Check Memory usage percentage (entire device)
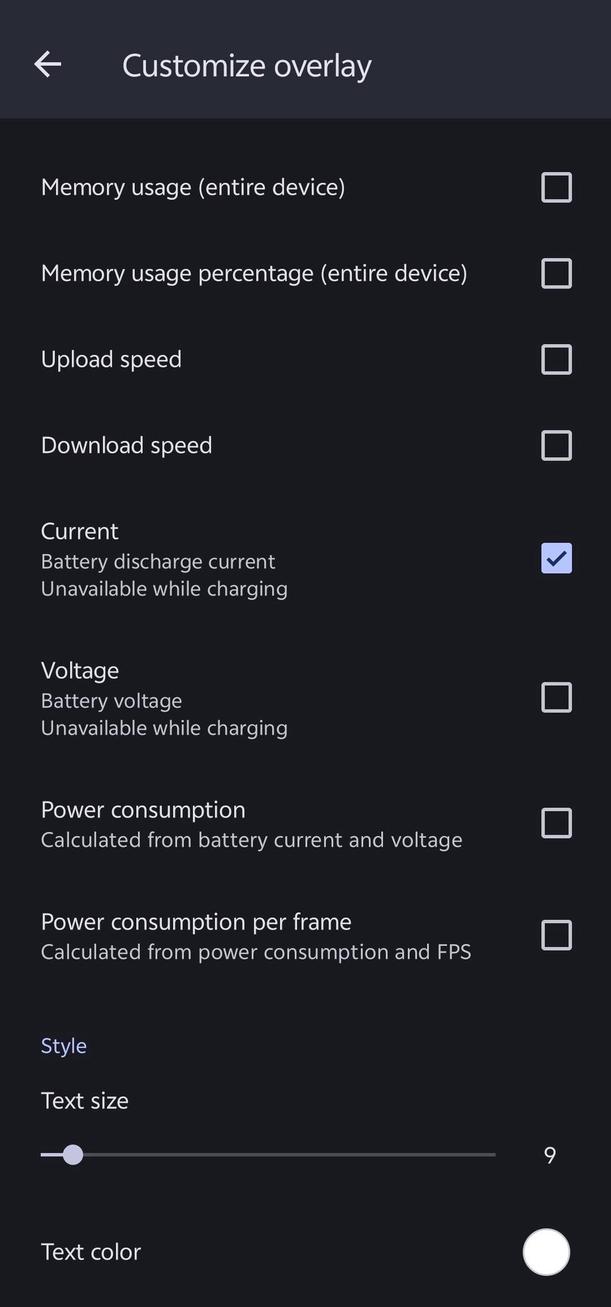Image resolution: width=611 pixels, height=1307 pixels. tap(556, 273)
